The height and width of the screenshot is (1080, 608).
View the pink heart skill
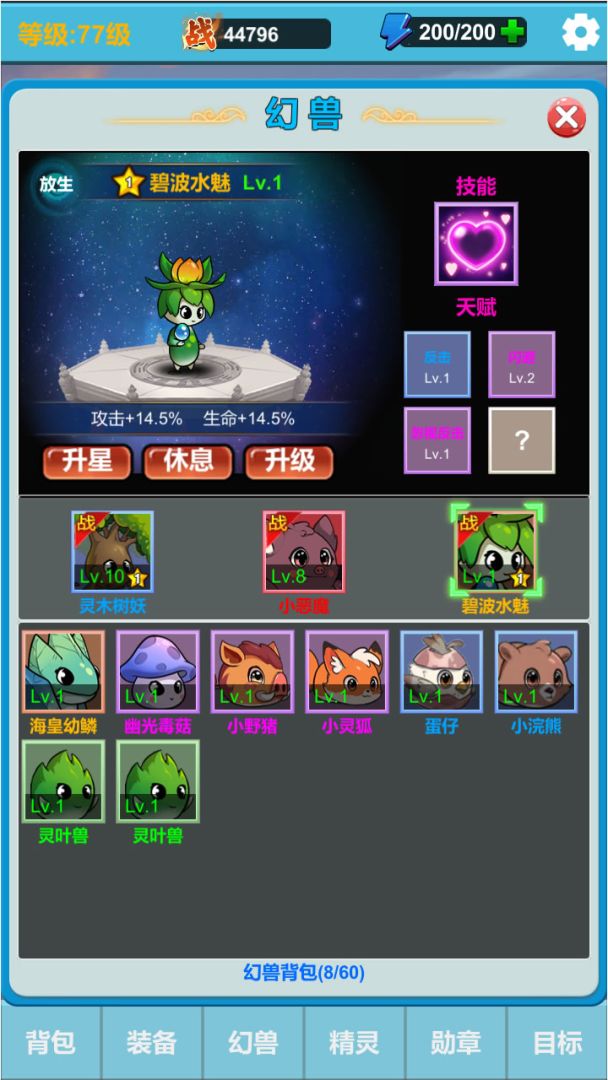coord(476,244)
